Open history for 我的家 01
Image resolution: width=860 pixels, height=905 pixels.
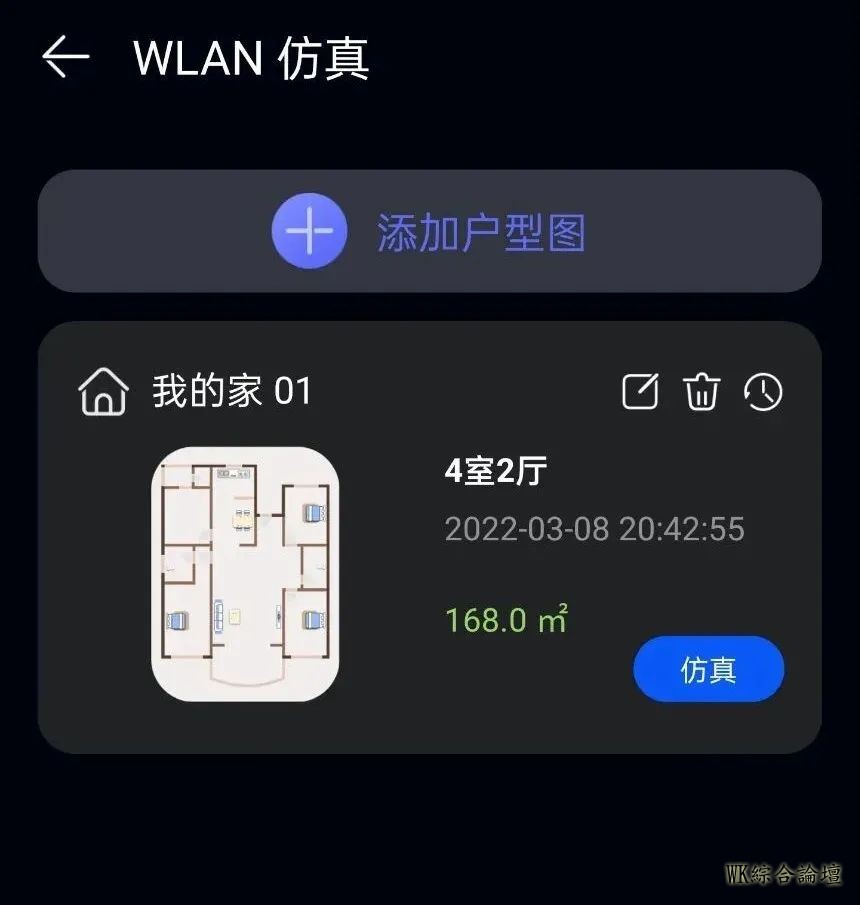(x=763, y=391)
